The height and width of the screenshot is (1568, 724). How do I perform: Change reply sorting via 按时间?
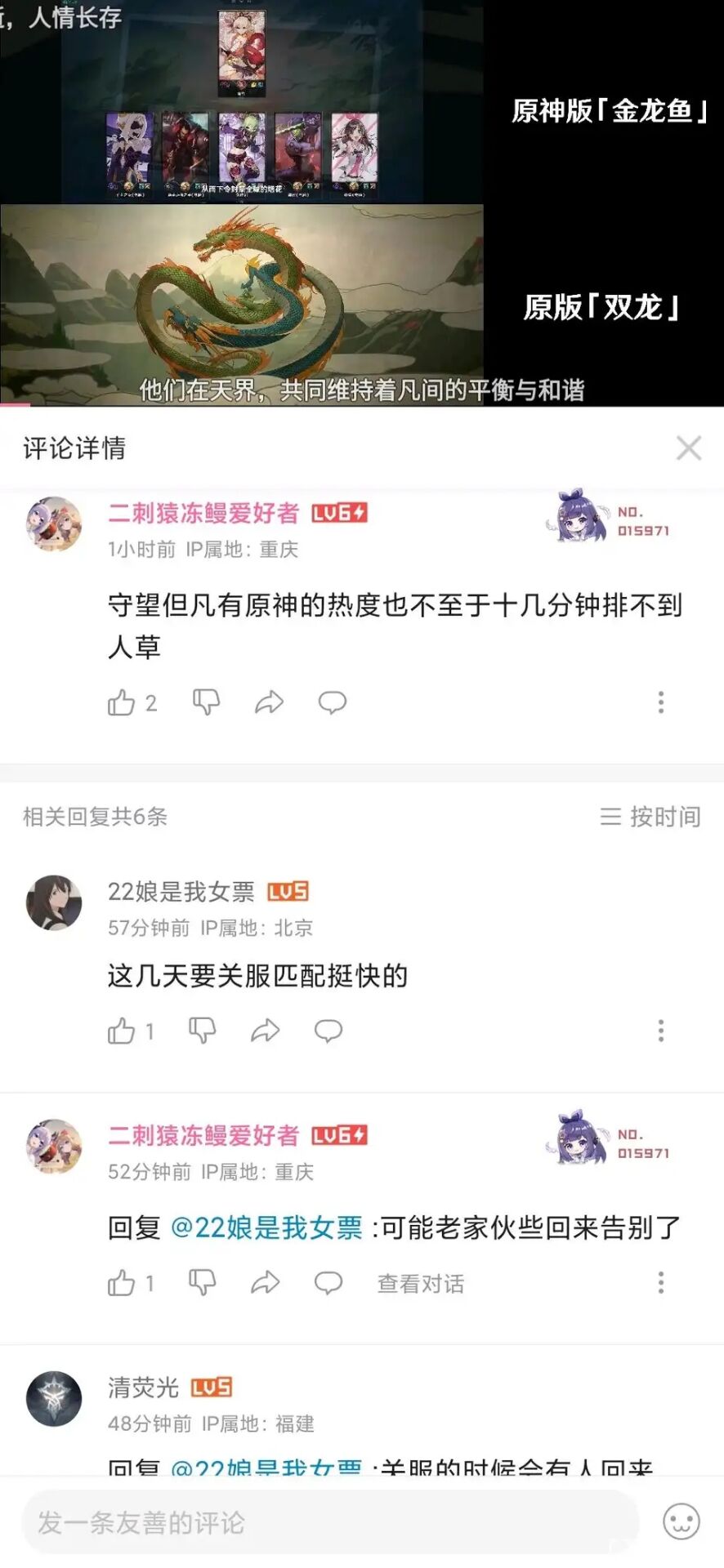point(650,817)
